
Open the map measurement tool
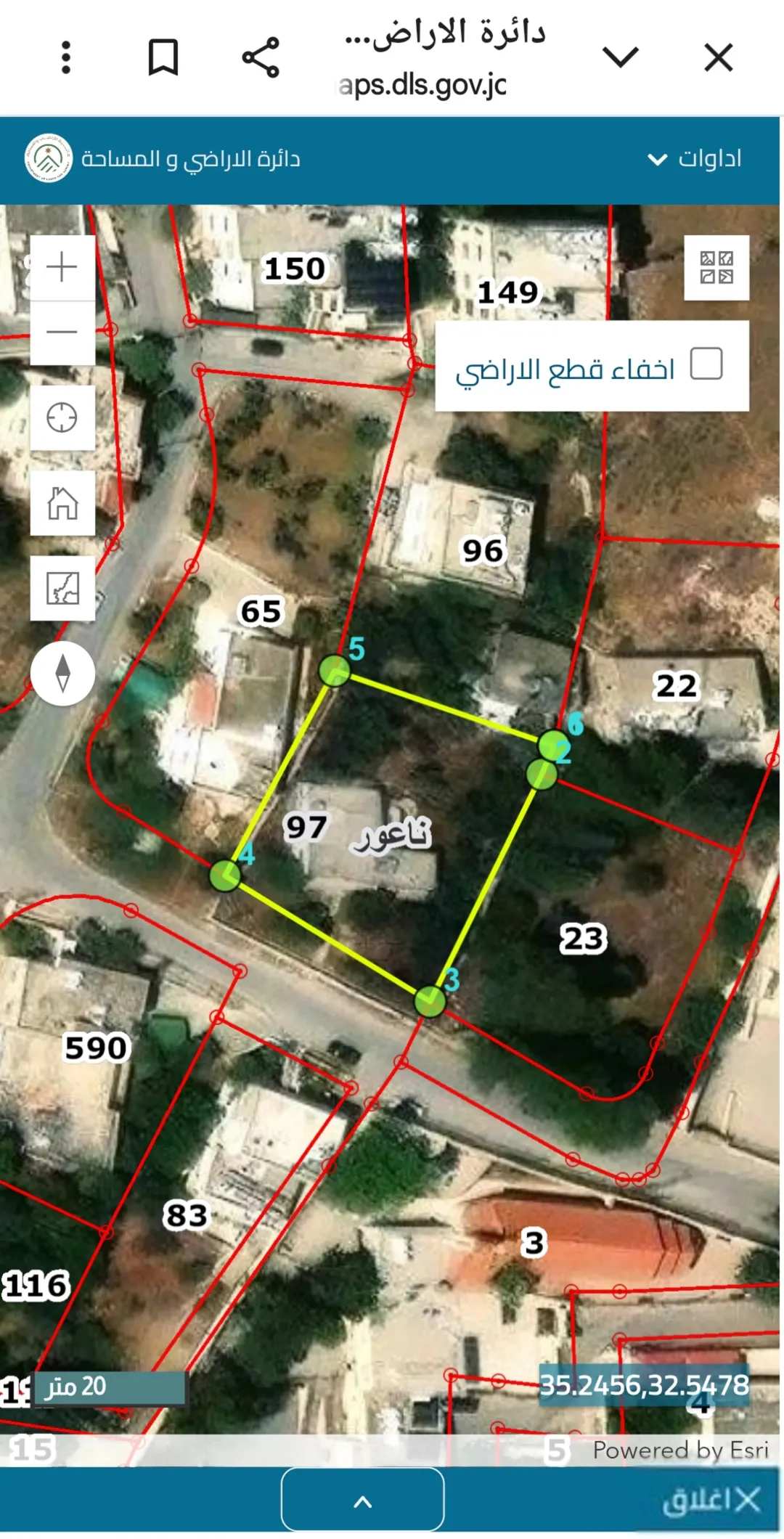click(x=62, y=588)
